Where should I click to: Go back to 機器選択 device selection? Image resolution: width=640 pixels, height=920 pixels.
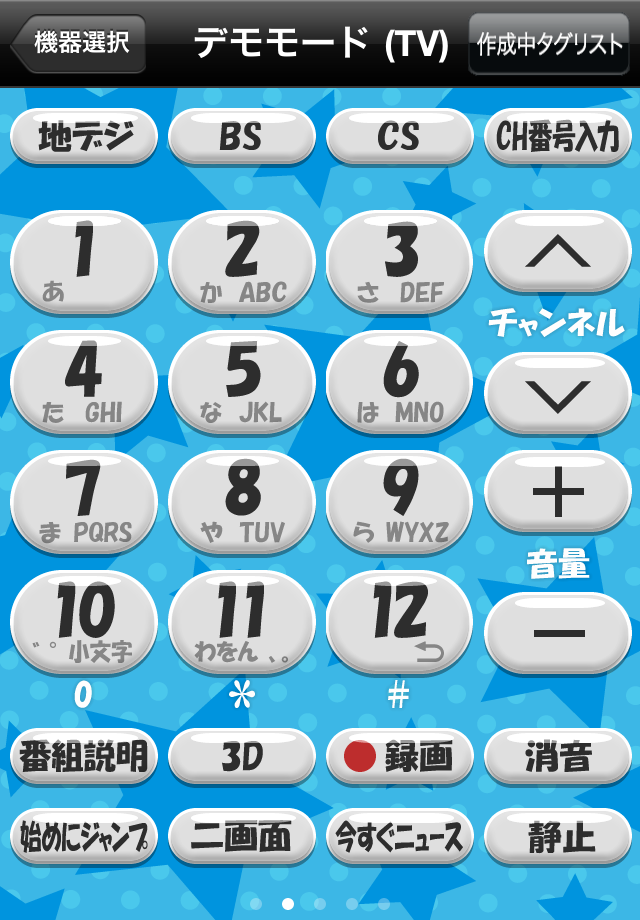[80, 44]
